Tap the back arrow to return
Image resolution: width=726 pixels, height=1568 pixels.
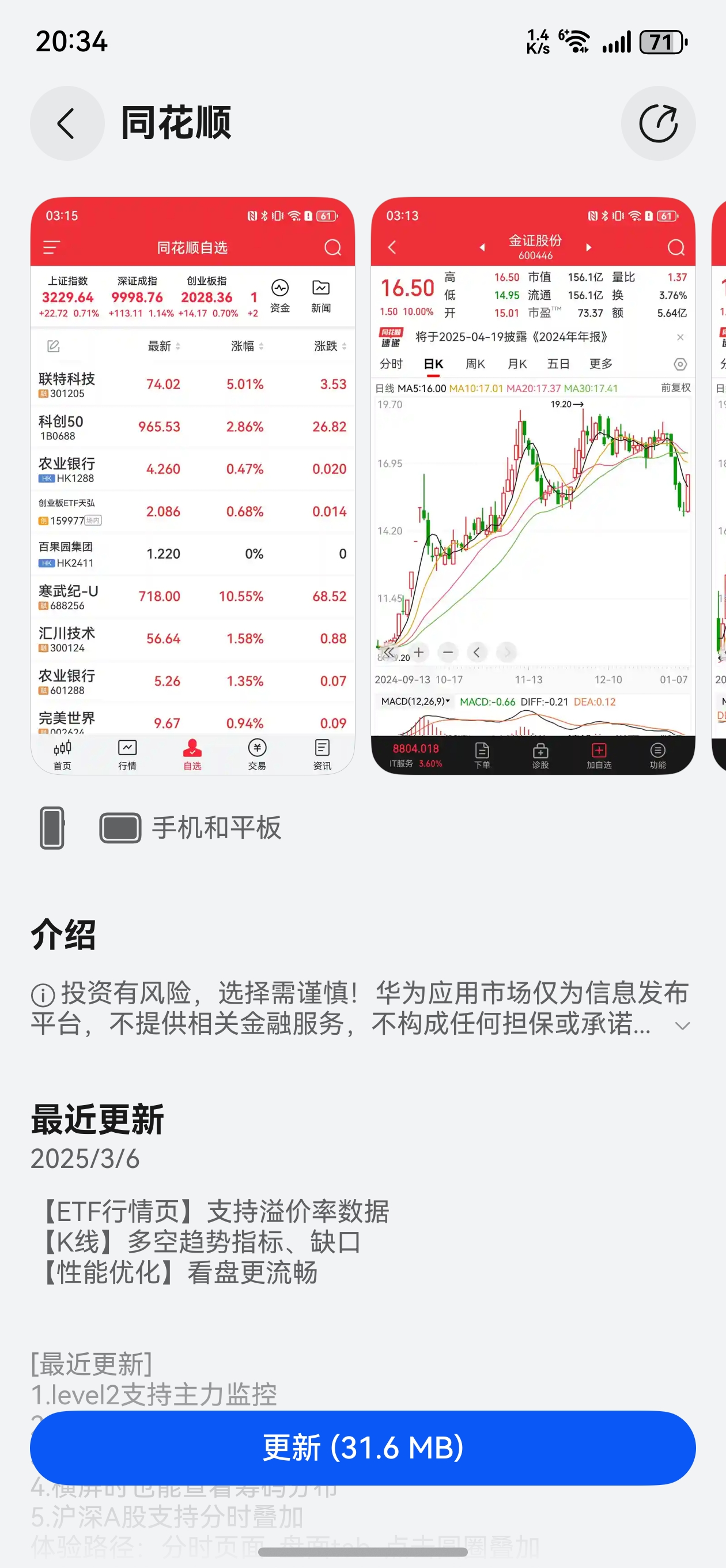(67, 123)
